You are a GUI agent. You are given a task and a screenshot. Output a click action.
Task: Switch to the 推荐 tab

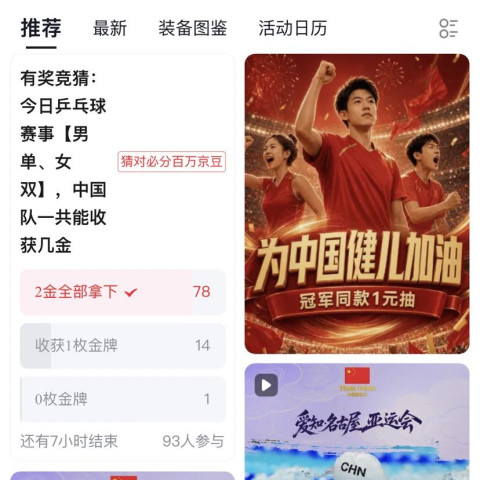click(41, 28)
